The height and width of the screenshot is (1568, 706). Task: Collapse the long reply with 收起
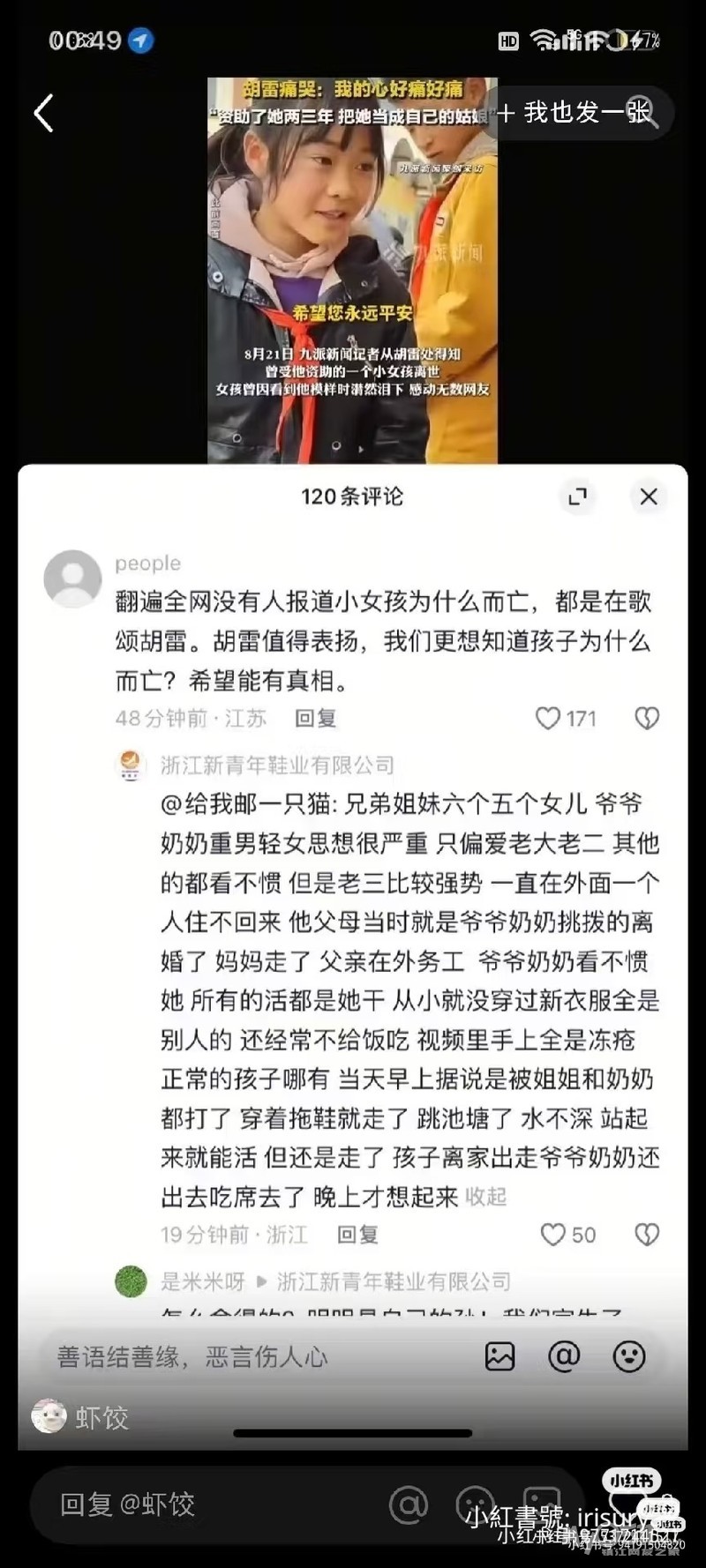pos(485,1197)
